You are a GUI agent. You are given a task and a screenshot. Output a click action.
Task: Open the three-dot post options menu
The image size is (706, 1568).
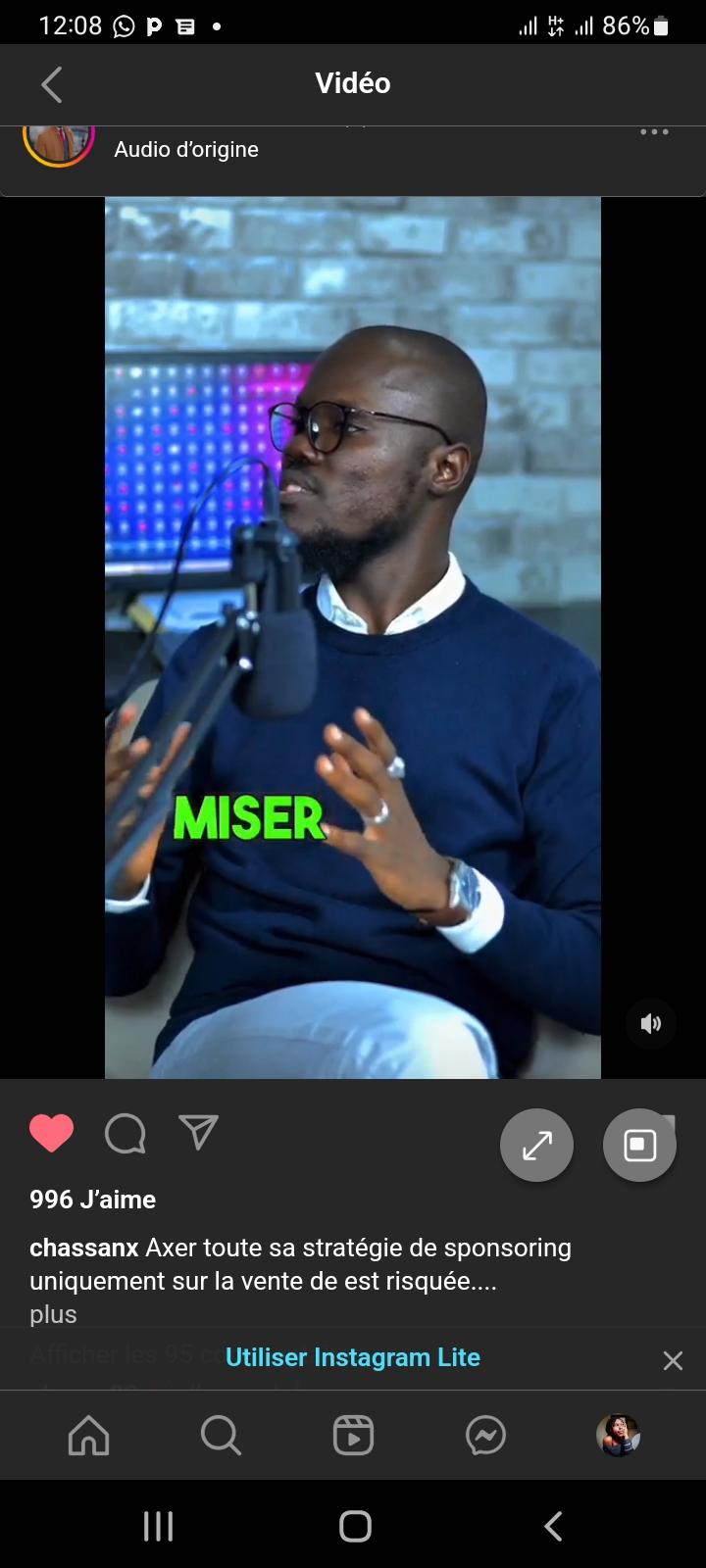pyautogui.click(x=654, y=132)
